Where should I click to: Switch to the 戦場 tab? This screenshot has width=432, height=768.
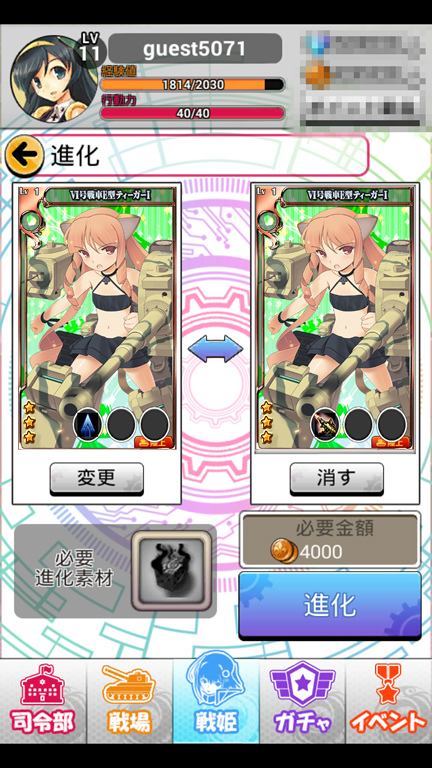click(x=129, y=701)
